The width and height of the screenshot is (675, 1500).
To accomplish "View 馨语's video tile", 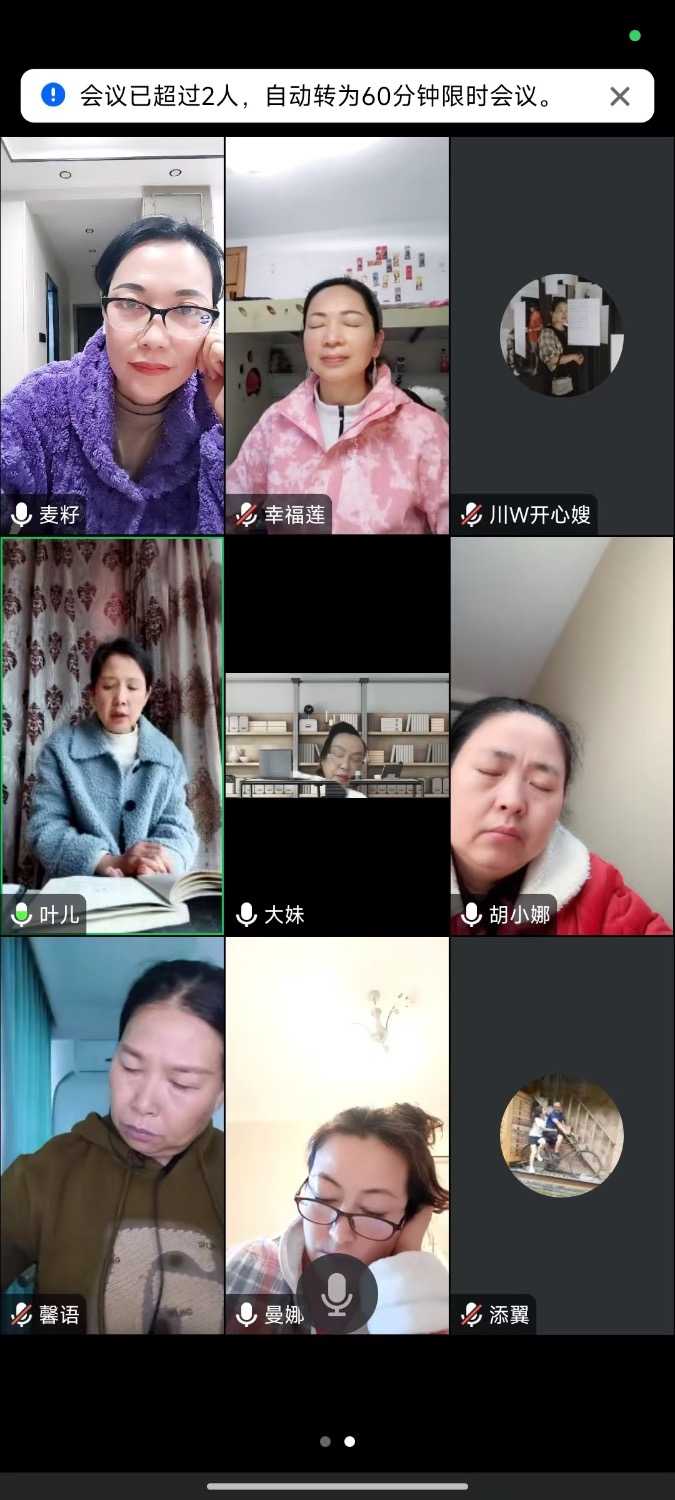I will coord(112,1135).
